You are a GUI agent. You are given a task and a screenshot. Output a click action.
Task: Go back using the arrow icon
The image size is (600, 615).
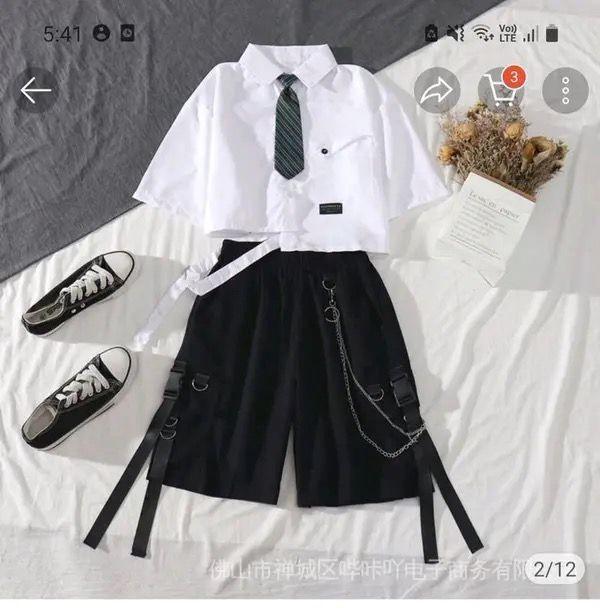[36, 91]
